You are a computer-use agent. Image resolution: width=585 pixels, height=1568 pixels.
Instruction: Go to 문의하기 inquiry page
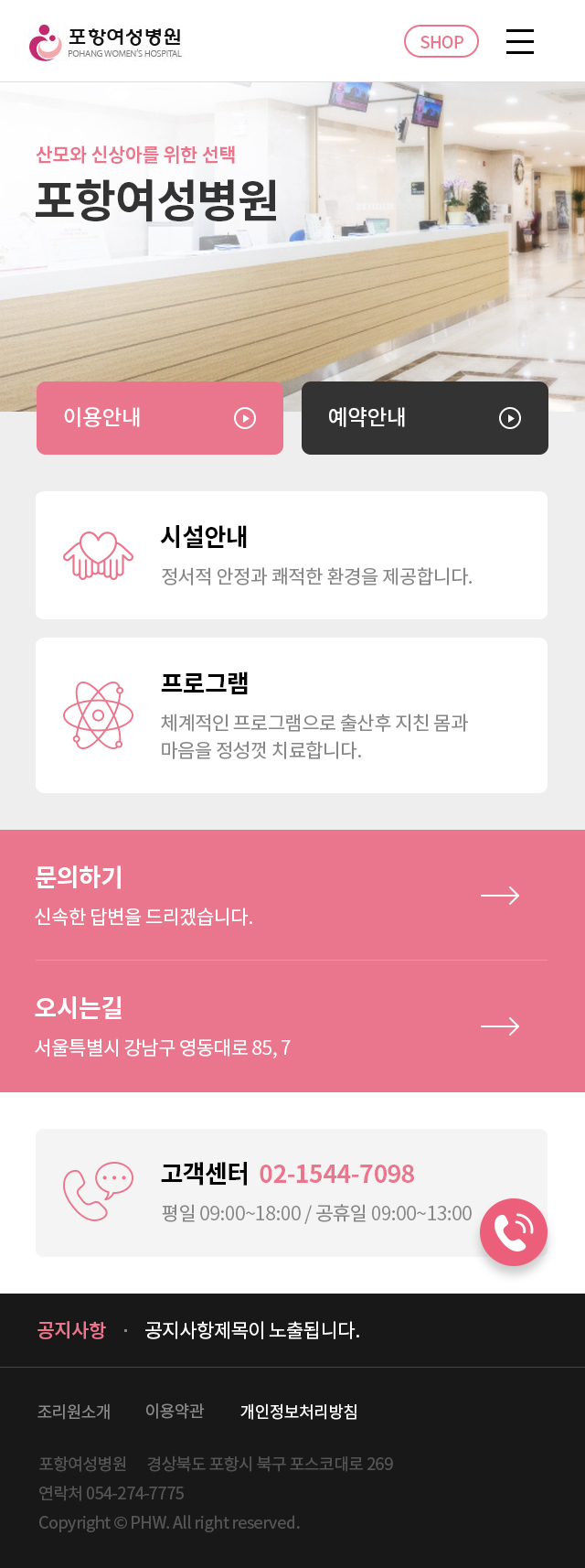coord(292,895)
